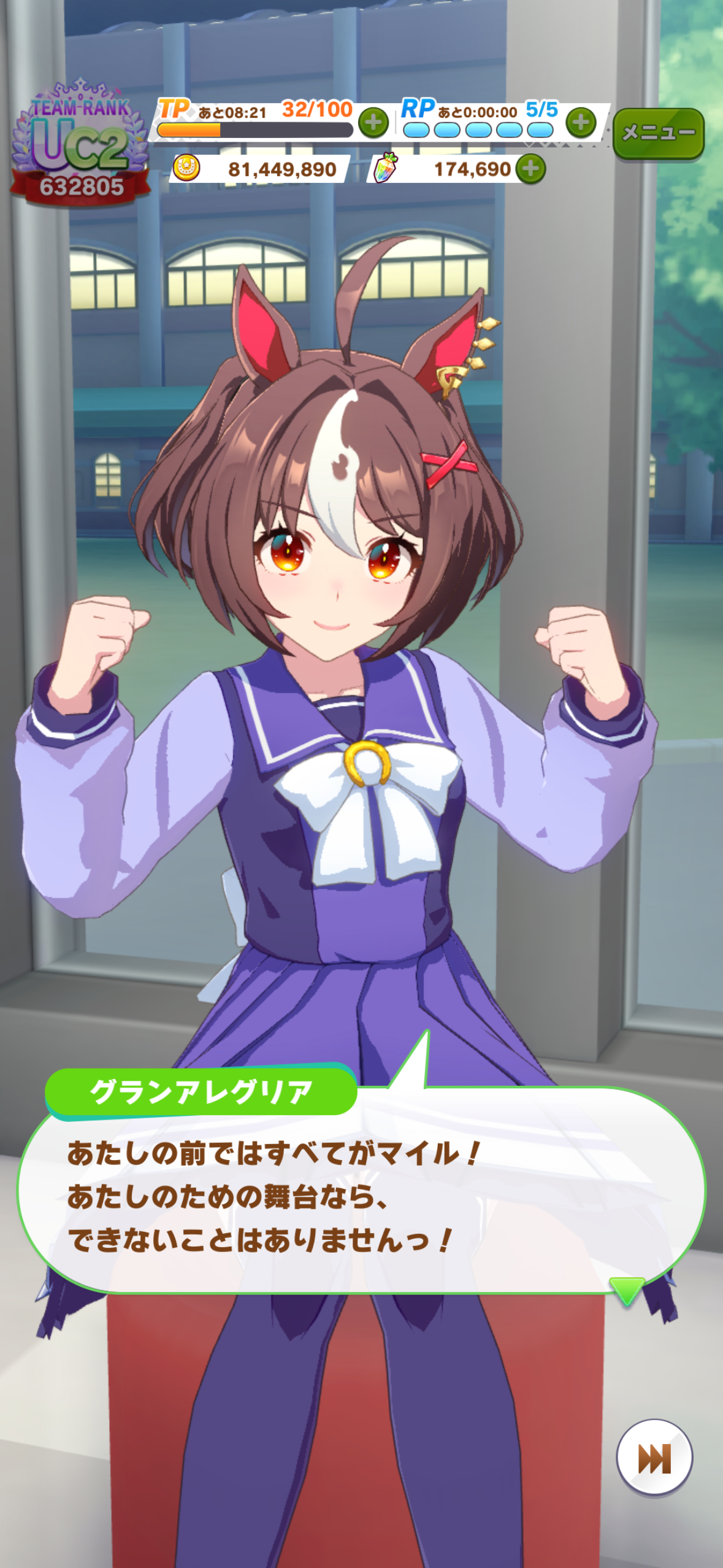The width and height of the screenshot is (723, 1568).
Task: Skip the dialogue with the fast-forward button
Action: (654, 1458)
